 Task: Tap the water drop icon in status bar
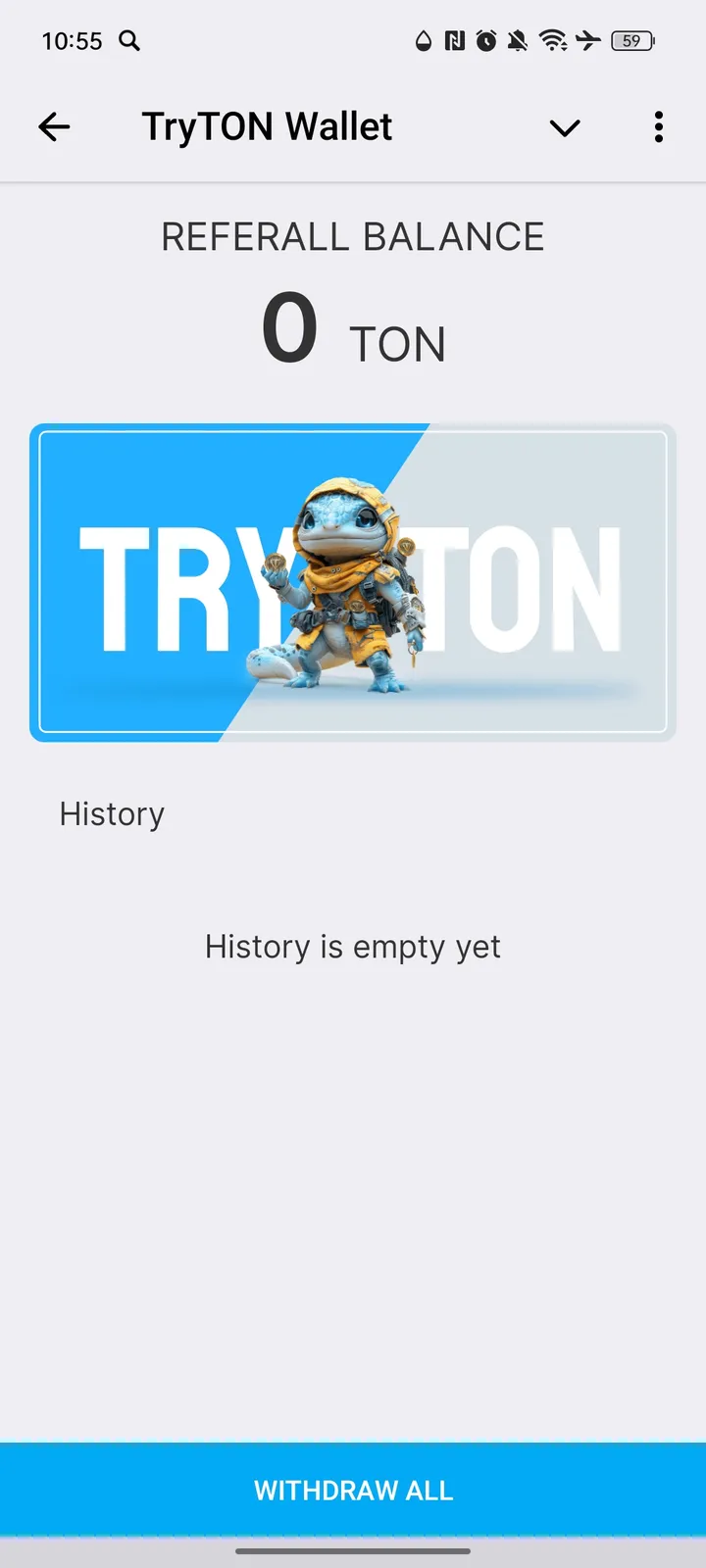tap(422, 40)
